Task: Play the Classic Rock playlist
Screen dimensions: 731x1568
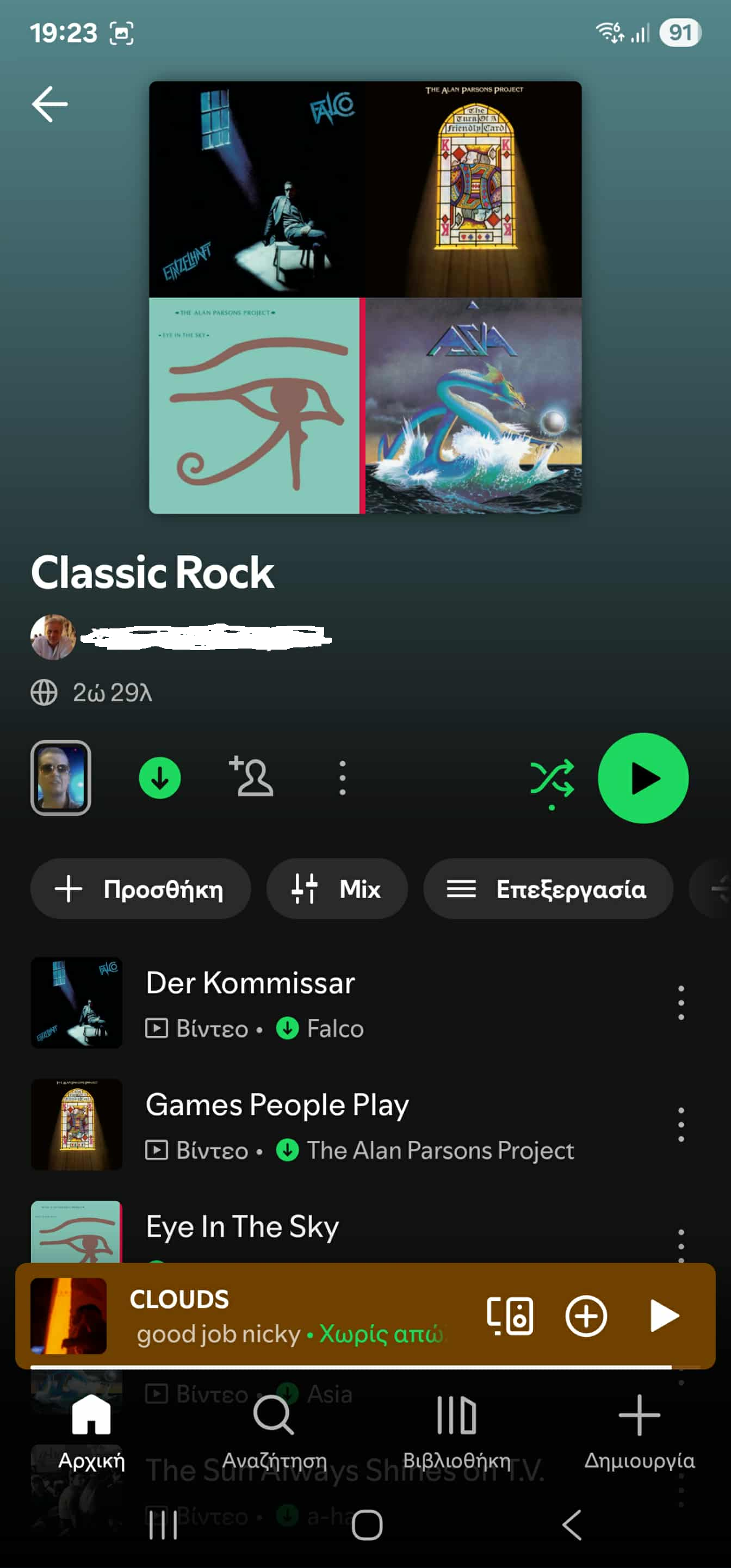Action: coord(643,778)
